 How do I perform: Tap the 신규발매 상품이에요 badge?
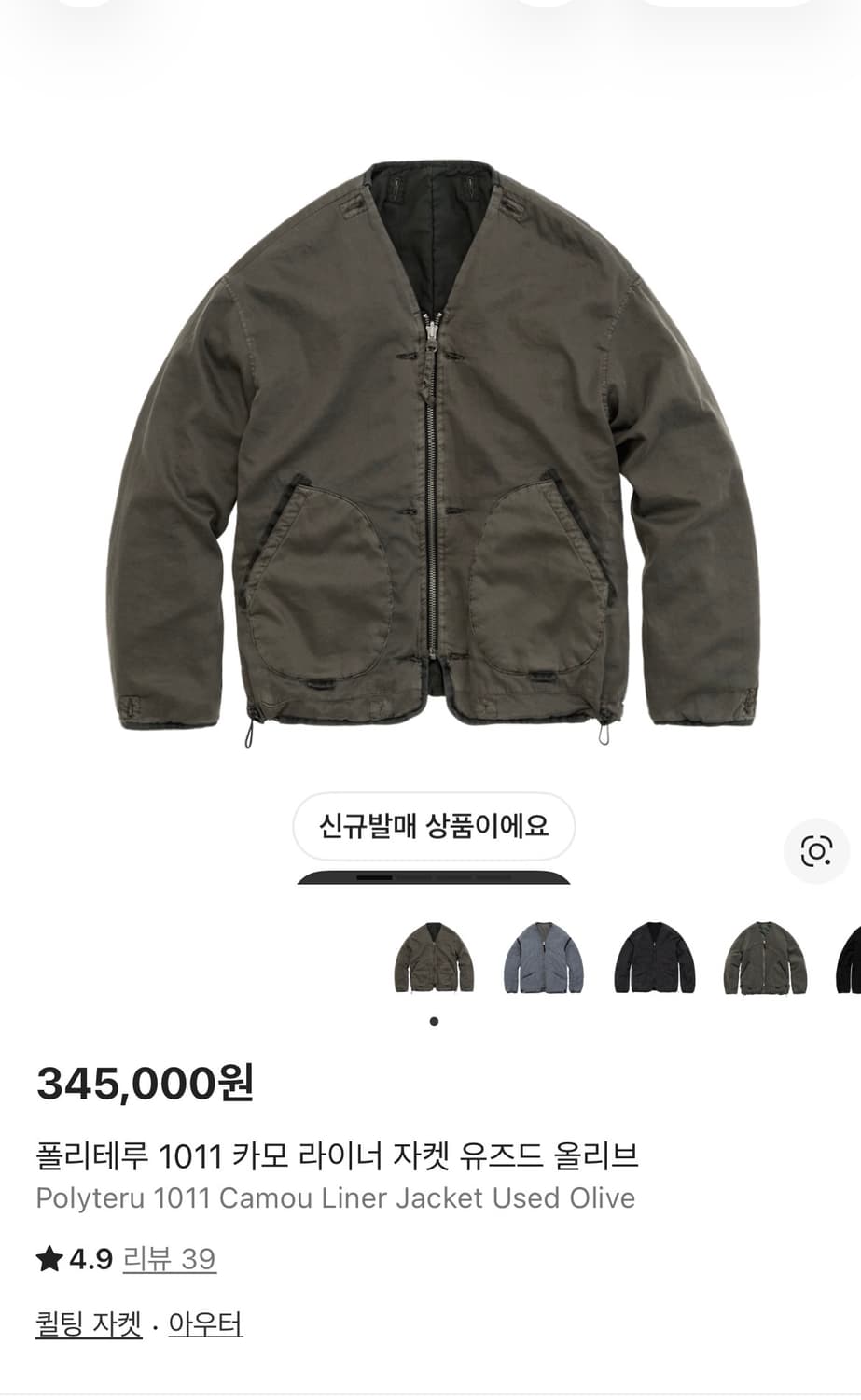(x=435, y=827)
